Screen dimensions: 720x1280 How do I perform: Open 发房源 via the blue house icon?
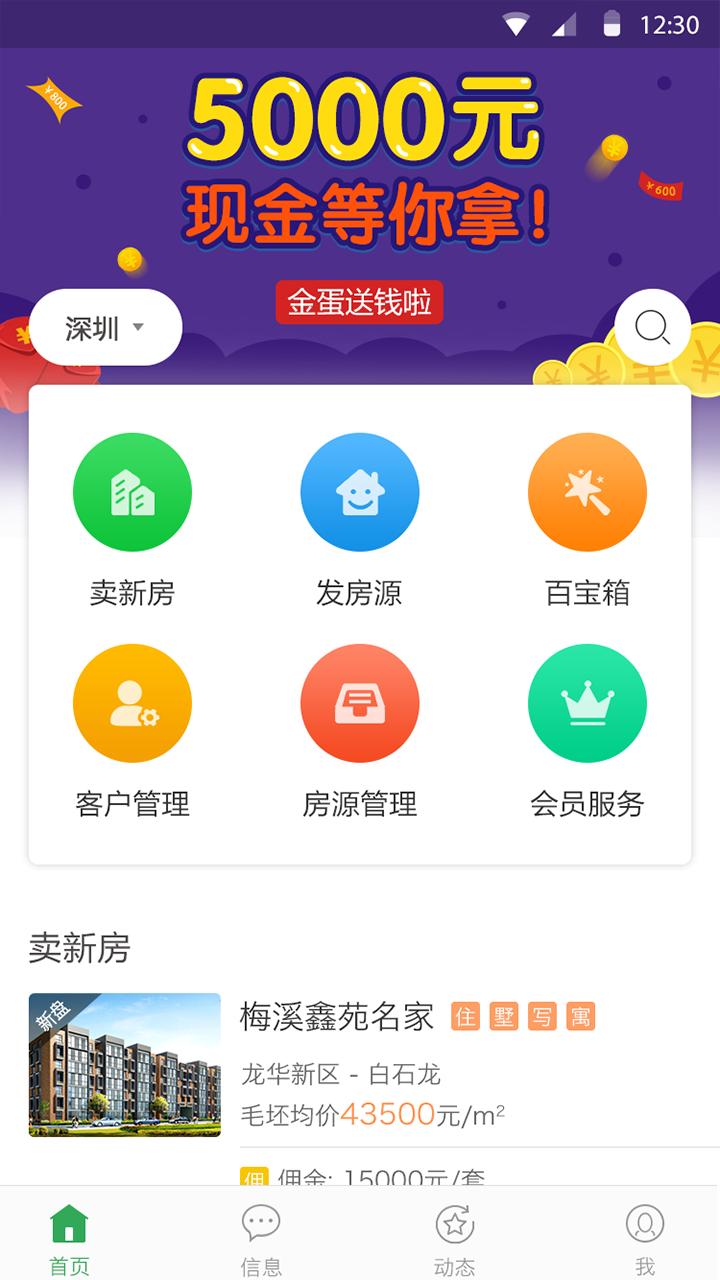click(x=360, y=491)
